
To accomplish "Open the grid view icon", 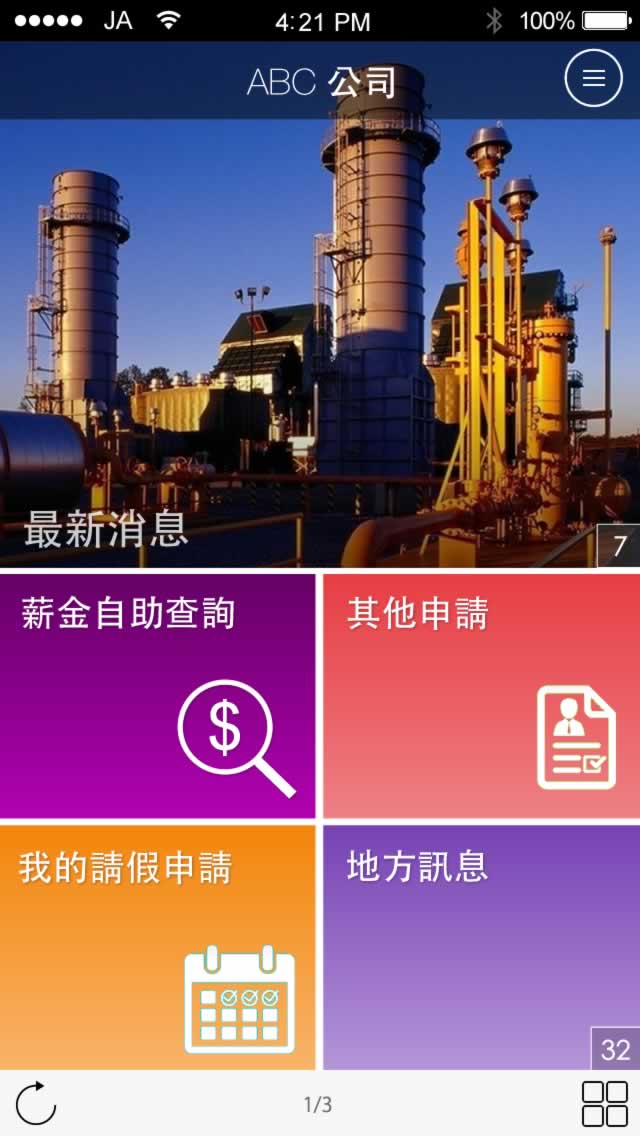I will [x=604, y=1103].
